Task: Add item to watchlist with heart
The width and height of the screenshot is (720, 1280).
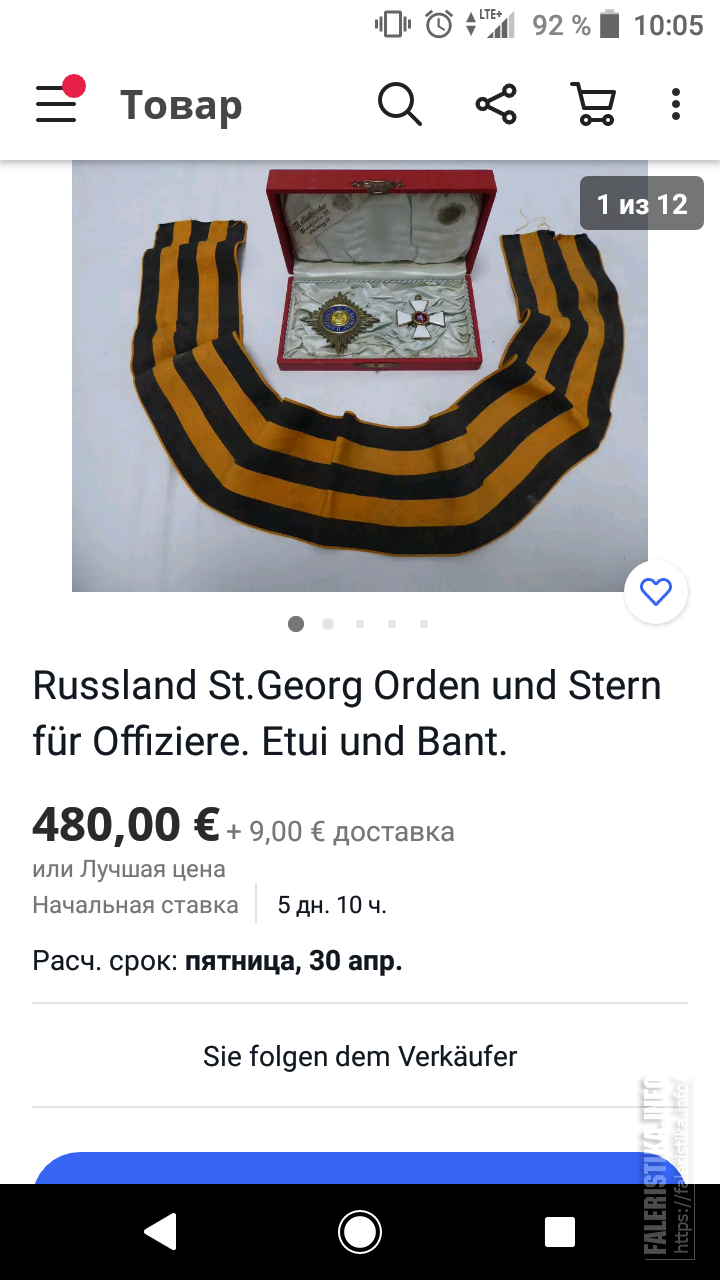Action: [656, 593]
